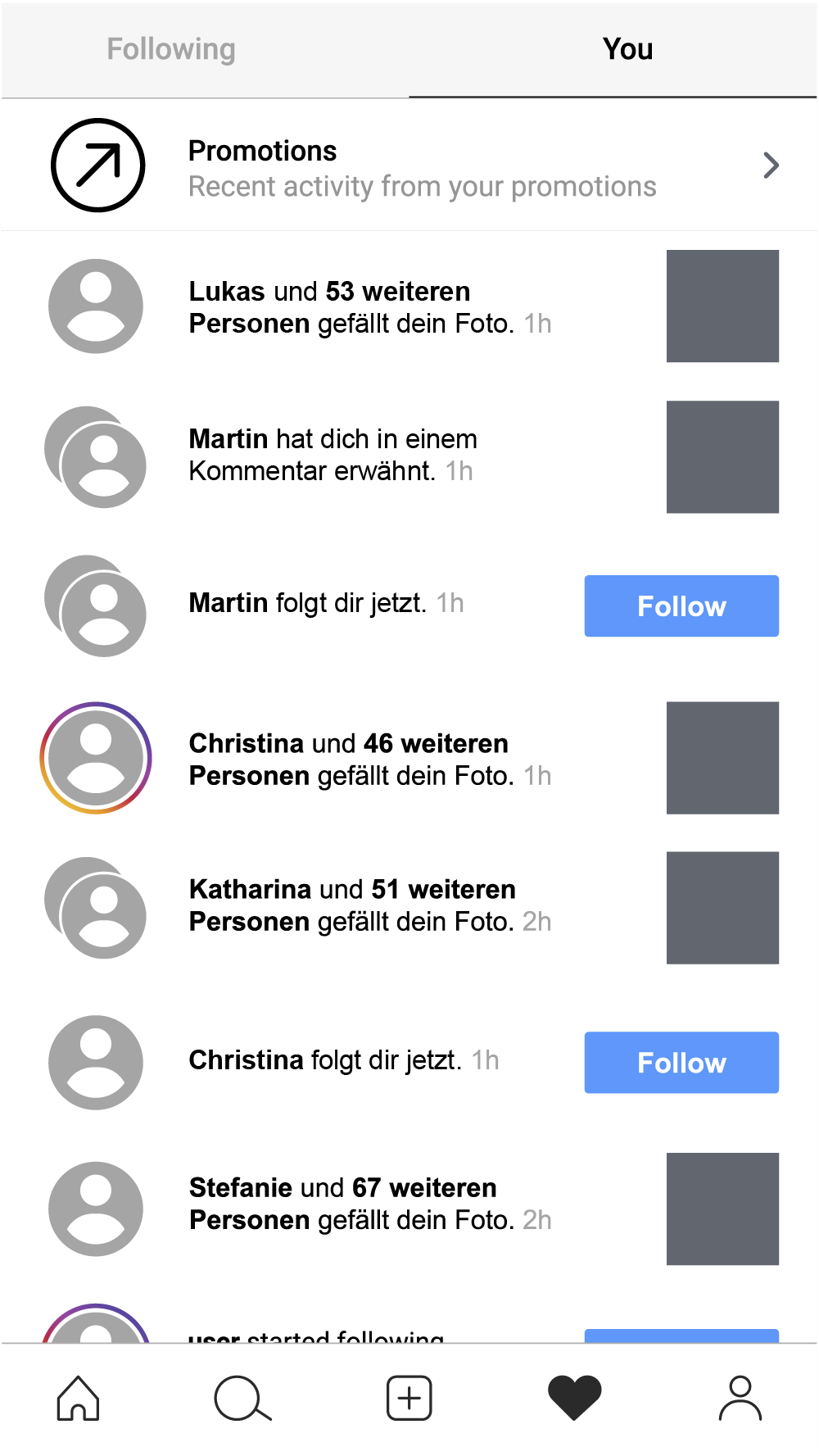View photo liked by Christina and 46 others

[722, 757]
